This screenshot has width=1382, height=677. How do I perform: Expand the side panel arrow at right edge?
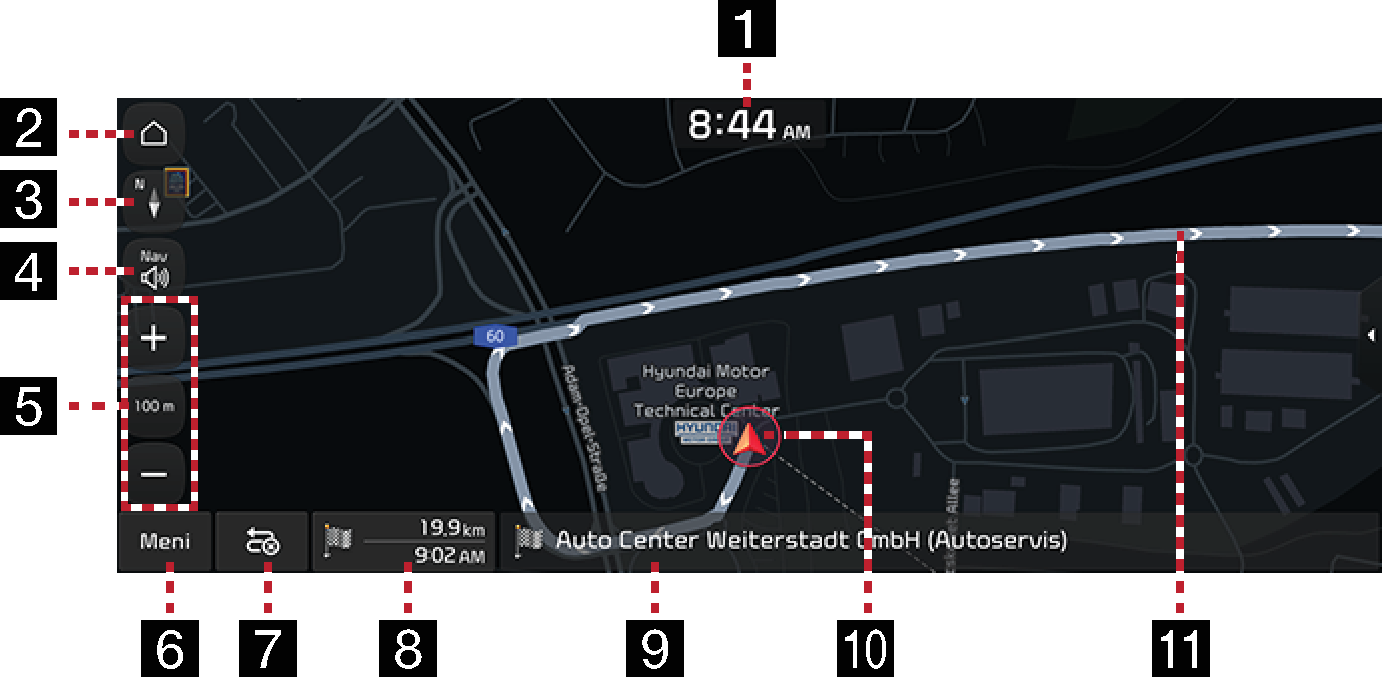(x=1373, y=334)
